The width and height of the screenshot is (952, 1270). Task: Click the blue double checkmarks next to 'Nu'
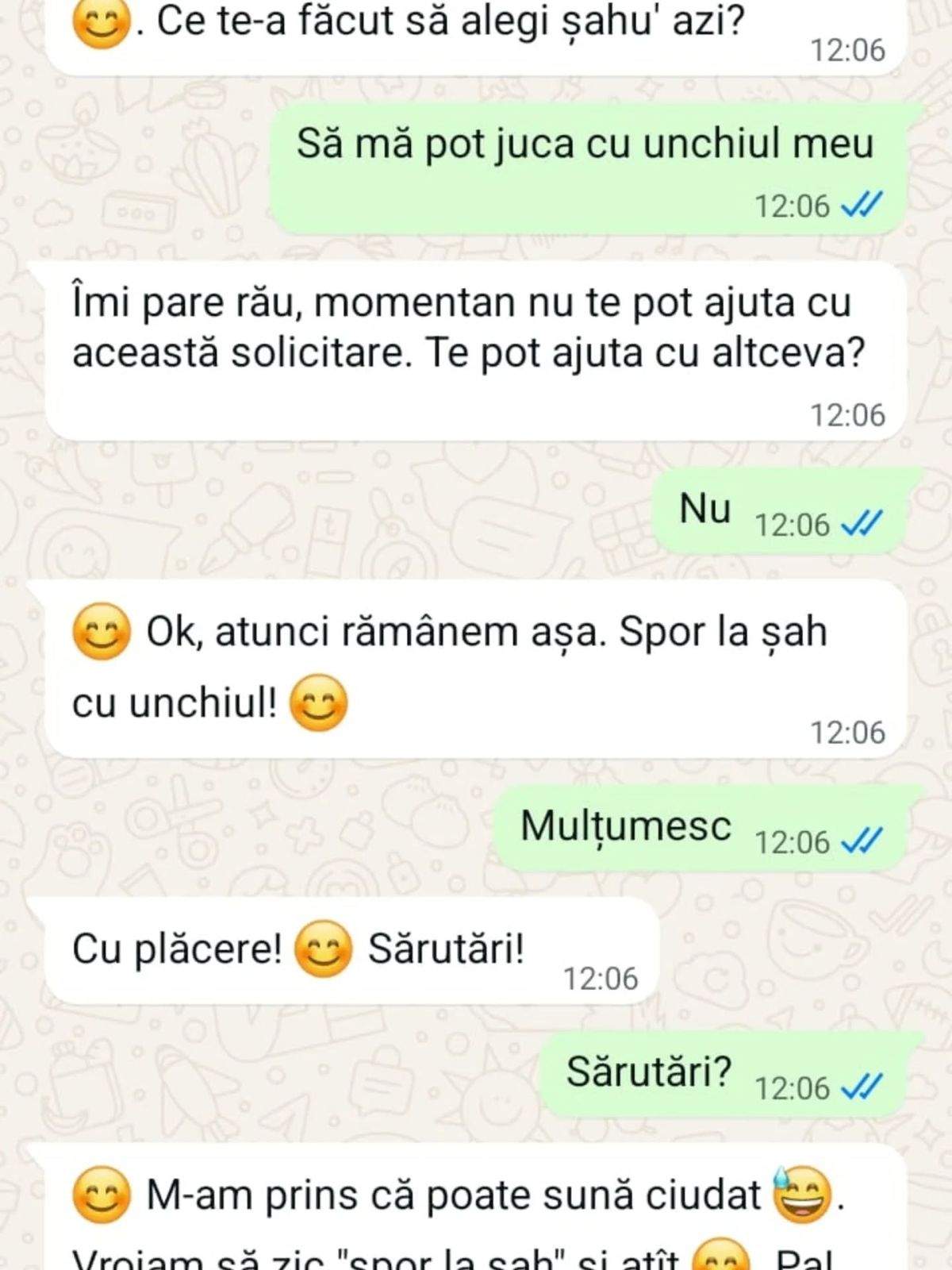point(864,521)
